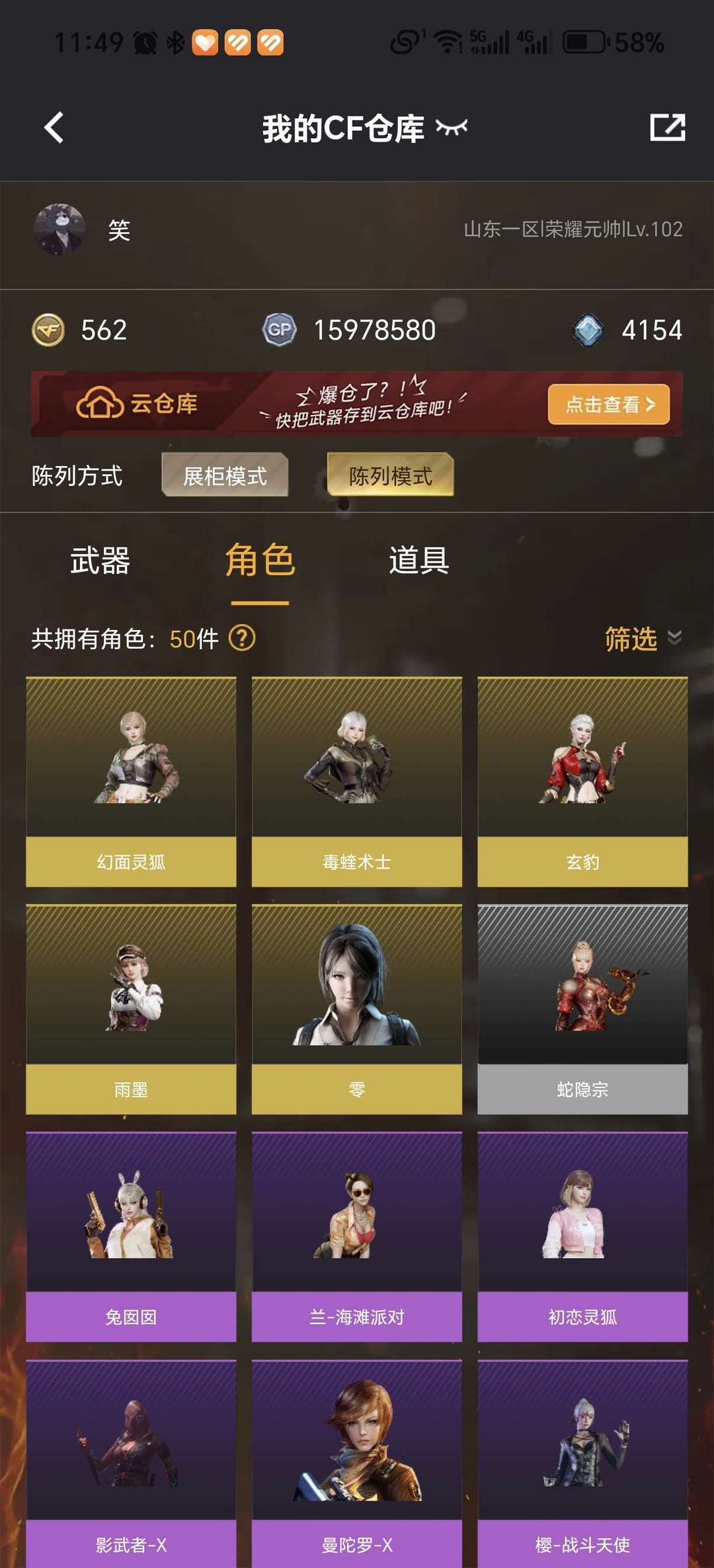Viewport: 714px width, 1568px height.
Task: Tap the share icon at top right
Action: (x=667, y=127)
